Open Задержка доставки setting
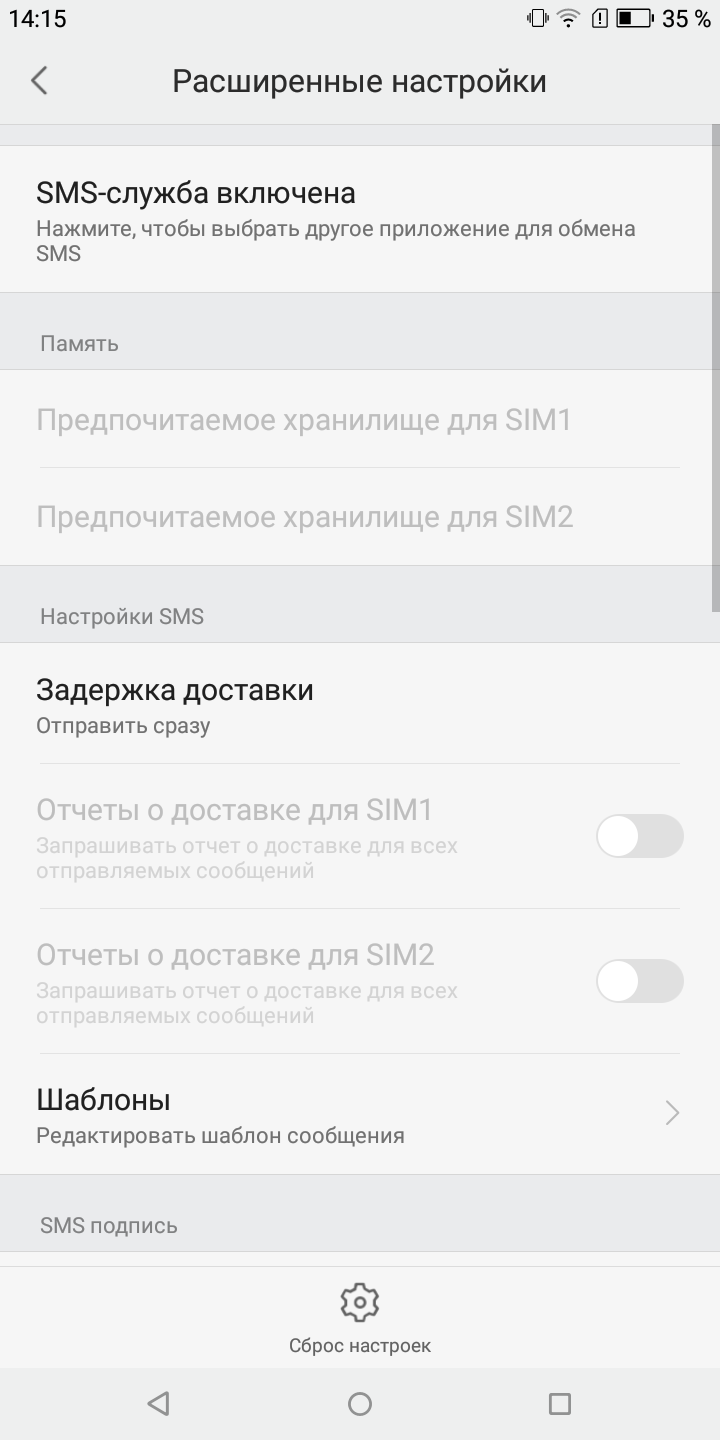720x1440 pixels. tap(360, 704)
